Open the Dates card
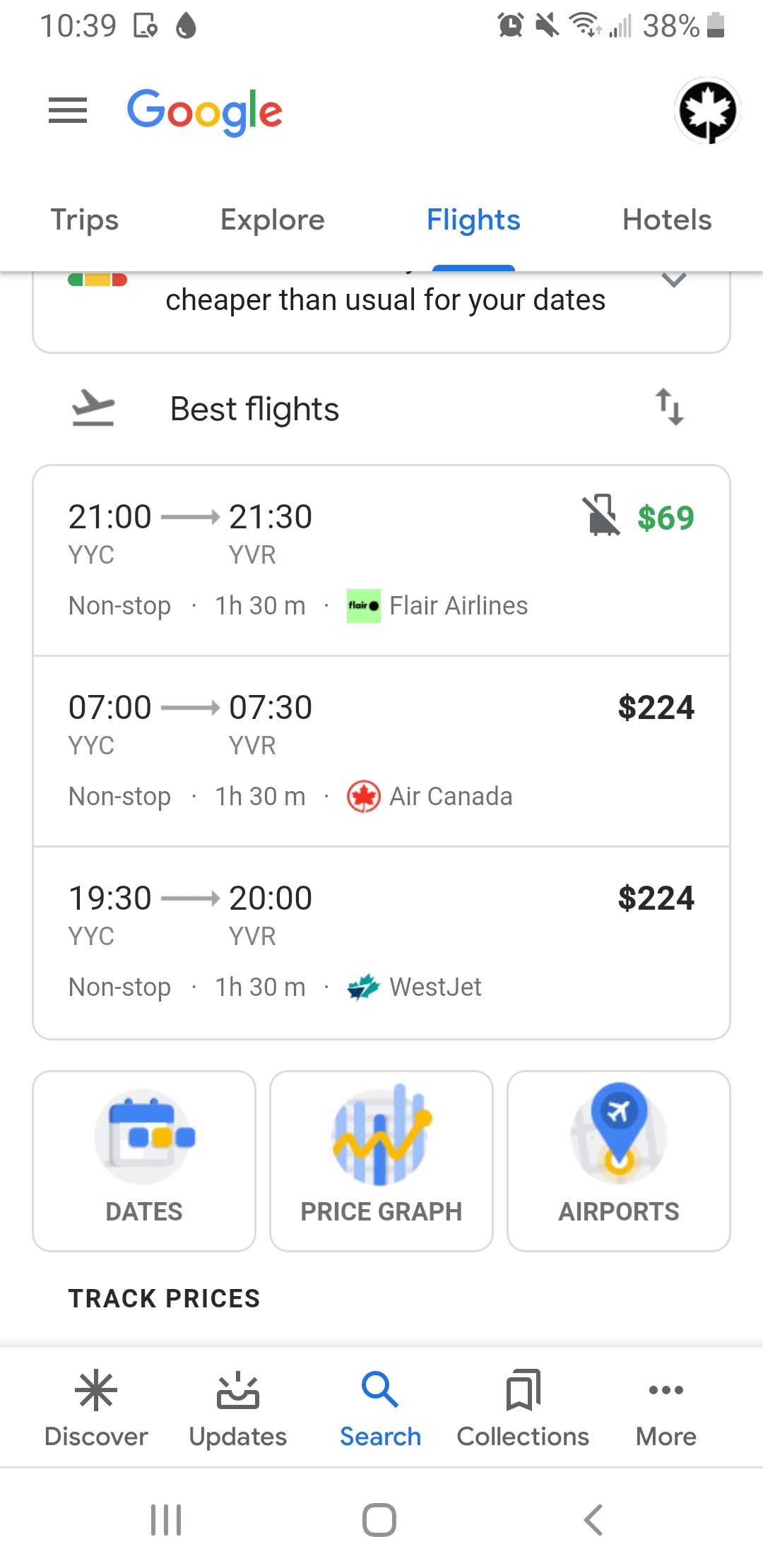The height and width of the screenshot is (1568, 763). click(144, 1160)
